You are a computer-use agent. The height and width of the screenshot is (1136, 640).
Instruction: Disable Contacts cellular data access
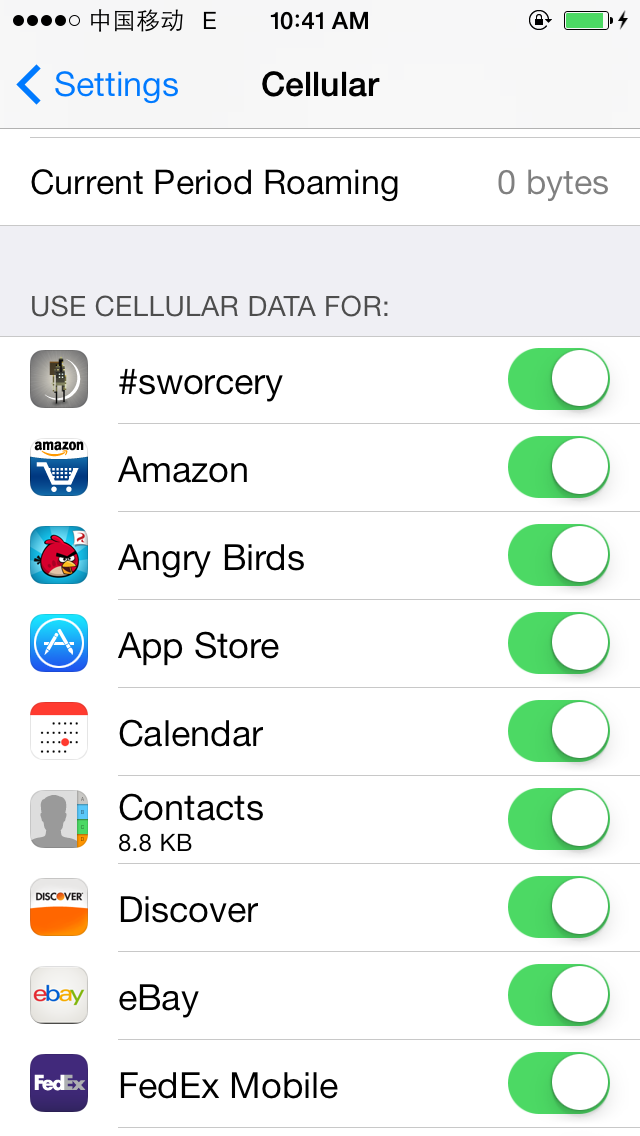(x=559, y=819)
